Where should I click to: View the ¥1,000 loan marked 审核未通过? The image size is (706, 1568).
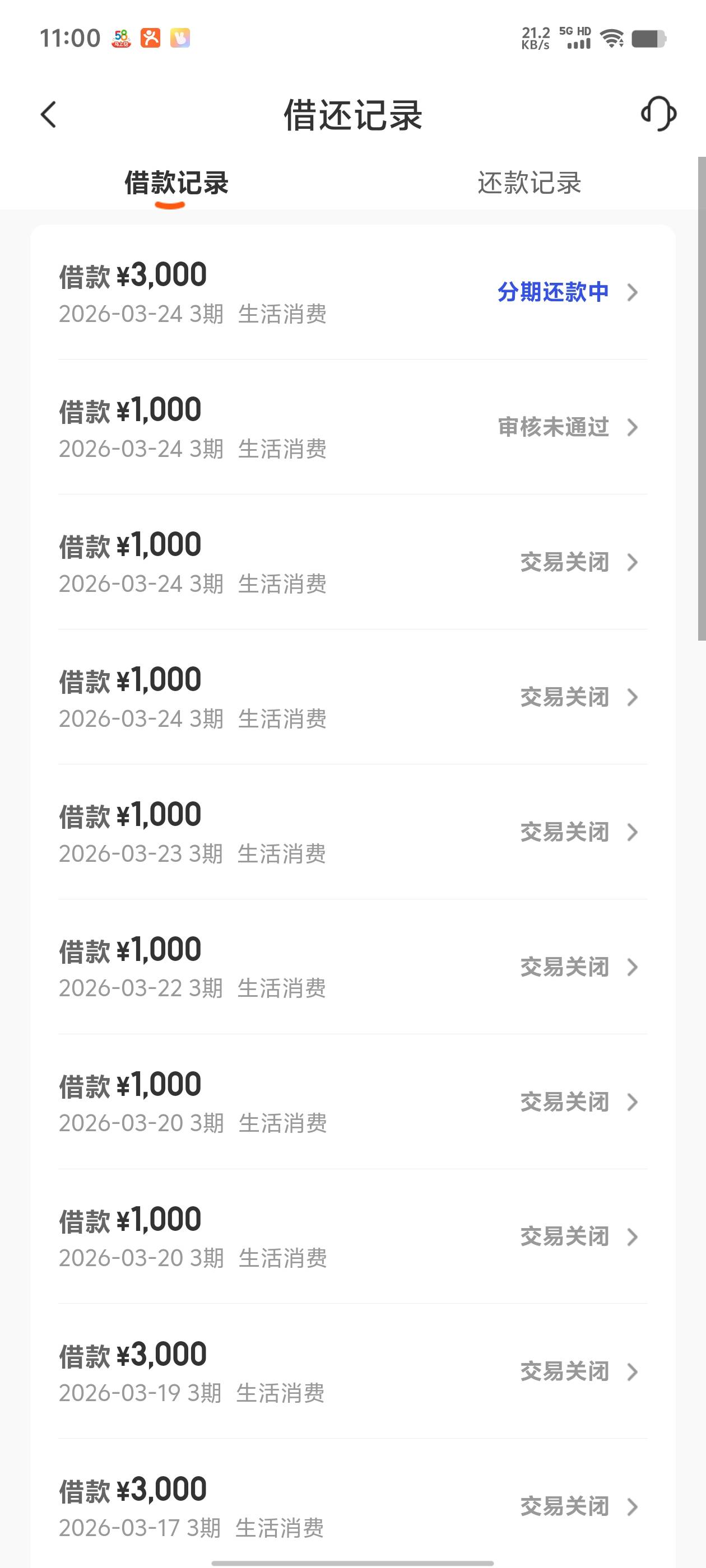pos(352,427)
